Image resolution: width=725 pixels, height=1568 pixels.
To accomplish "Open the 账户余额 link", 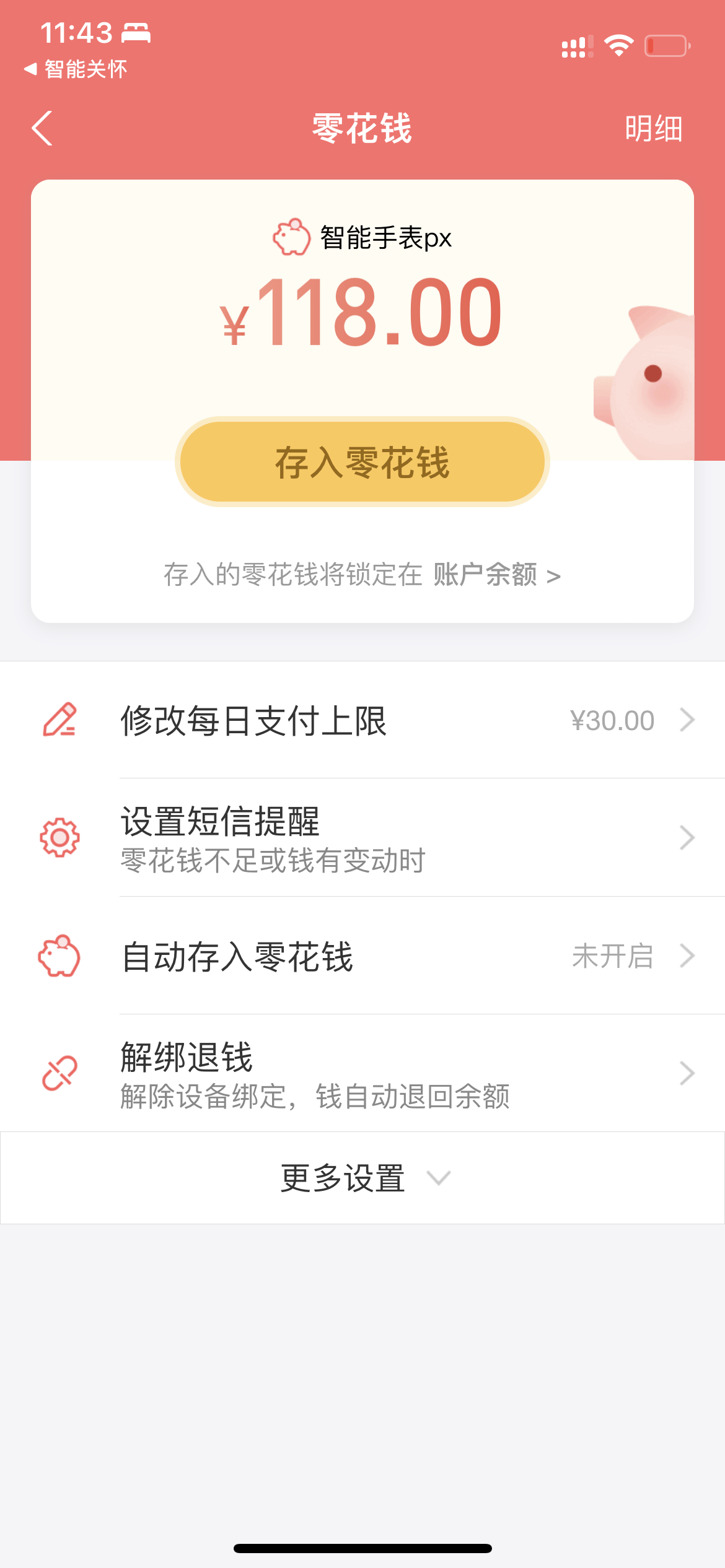I will 497,575.
